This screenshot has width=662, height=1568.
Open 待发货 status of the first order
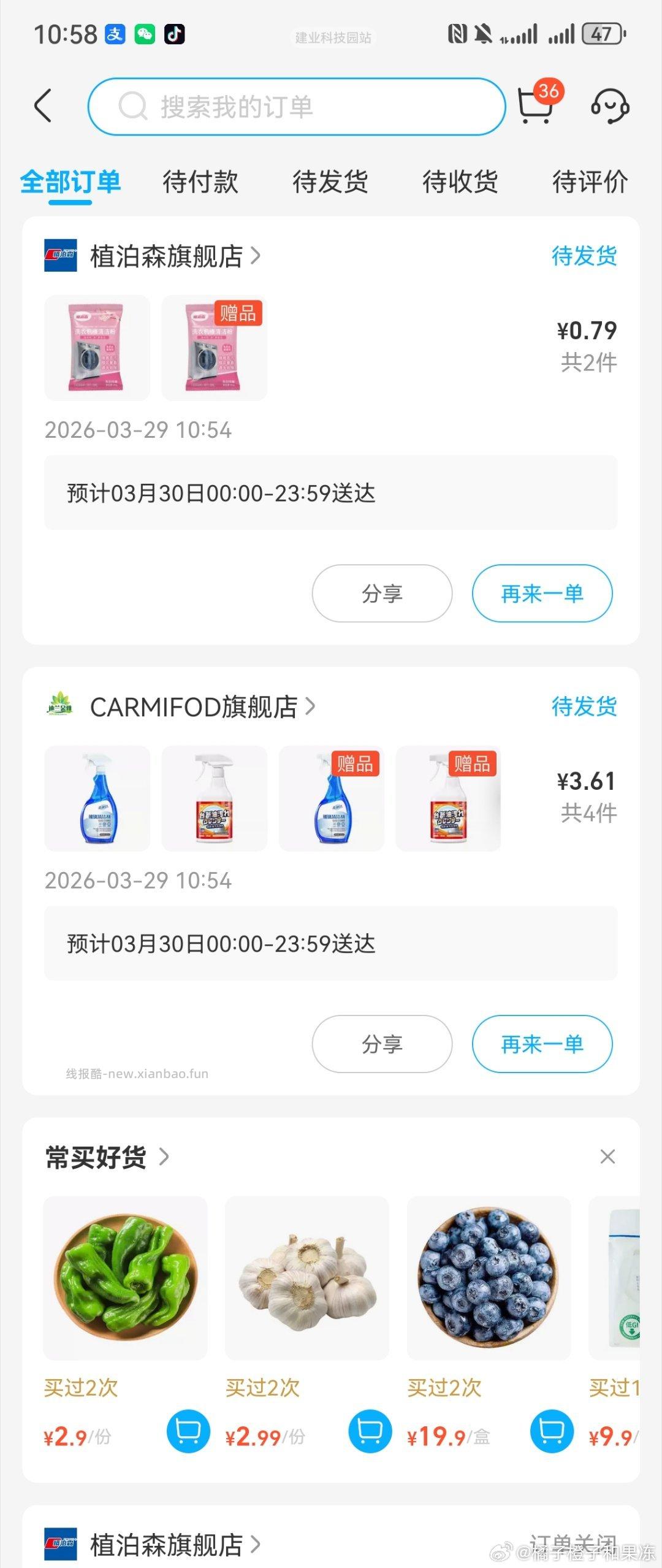(584, 257)
